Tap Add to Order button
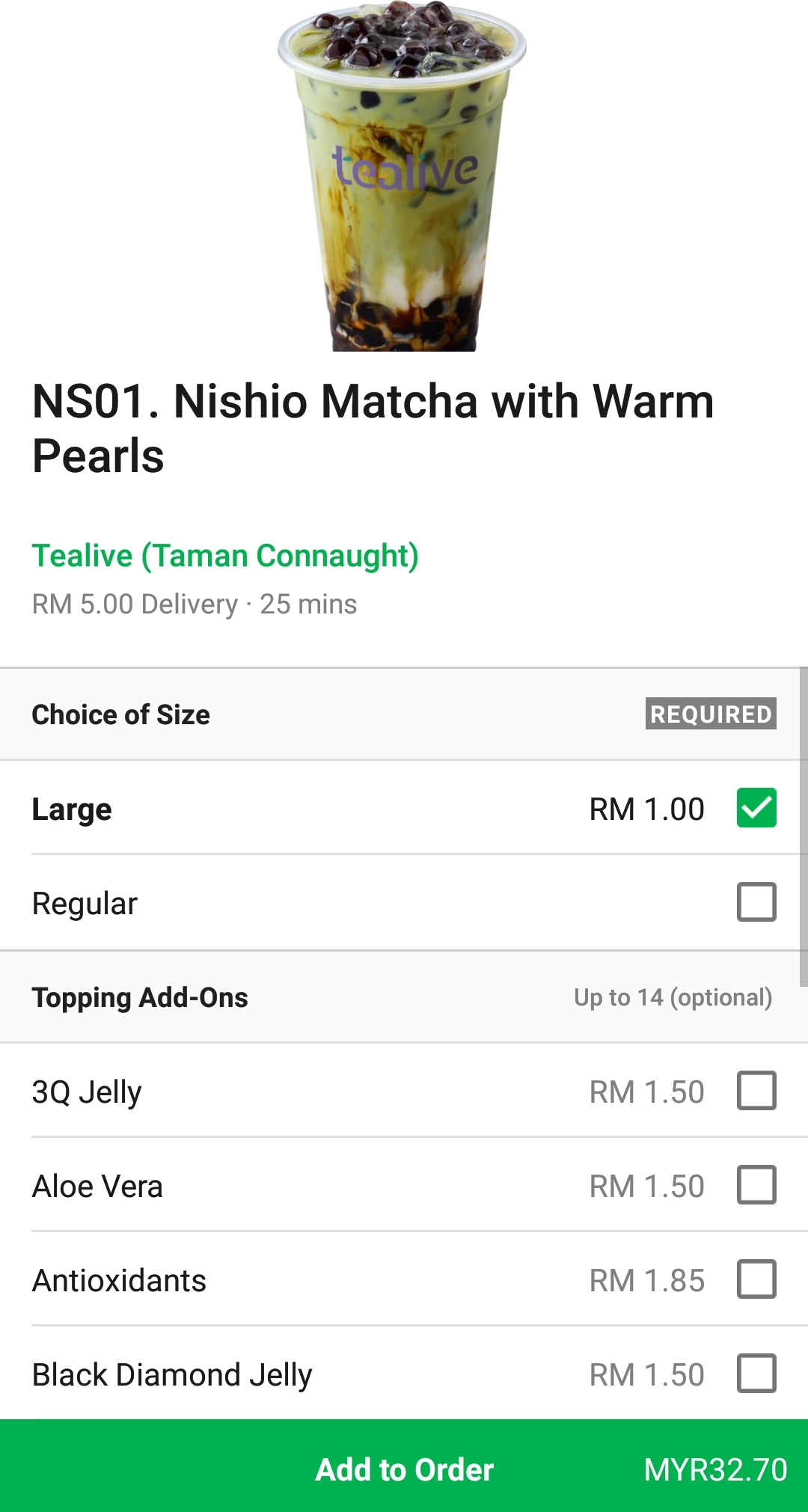The height and width of the screenshot is (1512, 808). click(404, 1469)
